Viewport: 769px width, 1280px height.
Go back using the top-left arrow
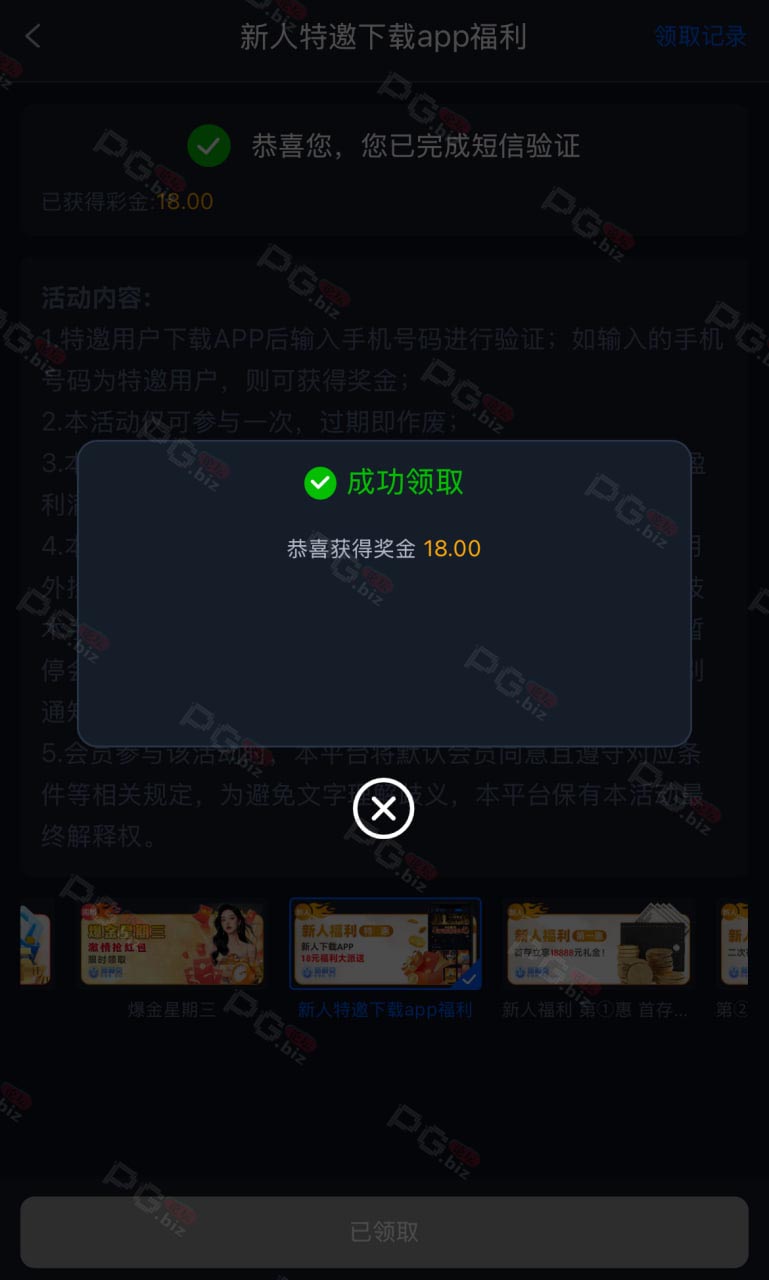[x=33, y=36]
